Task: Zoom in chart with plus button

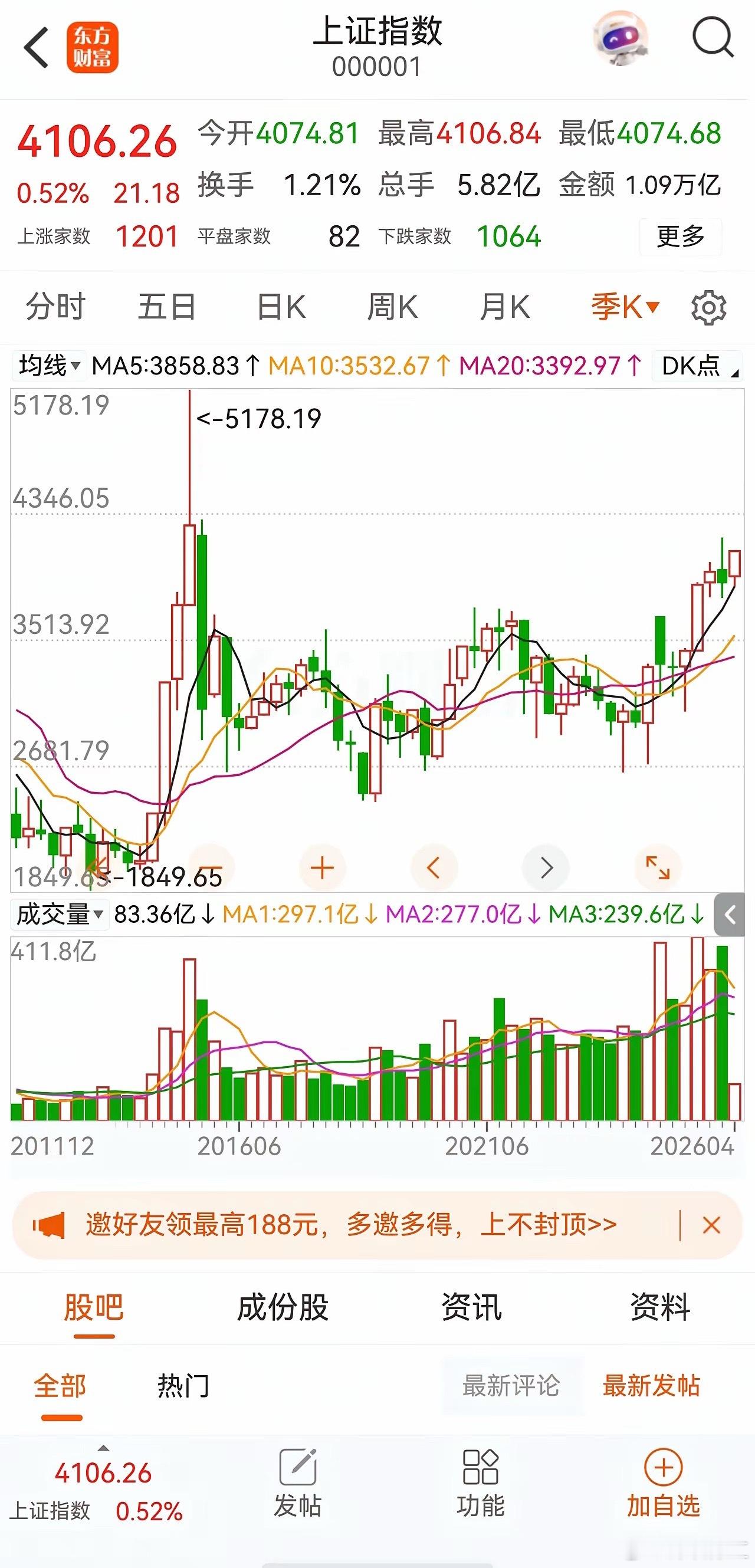Action: [322, 868]
